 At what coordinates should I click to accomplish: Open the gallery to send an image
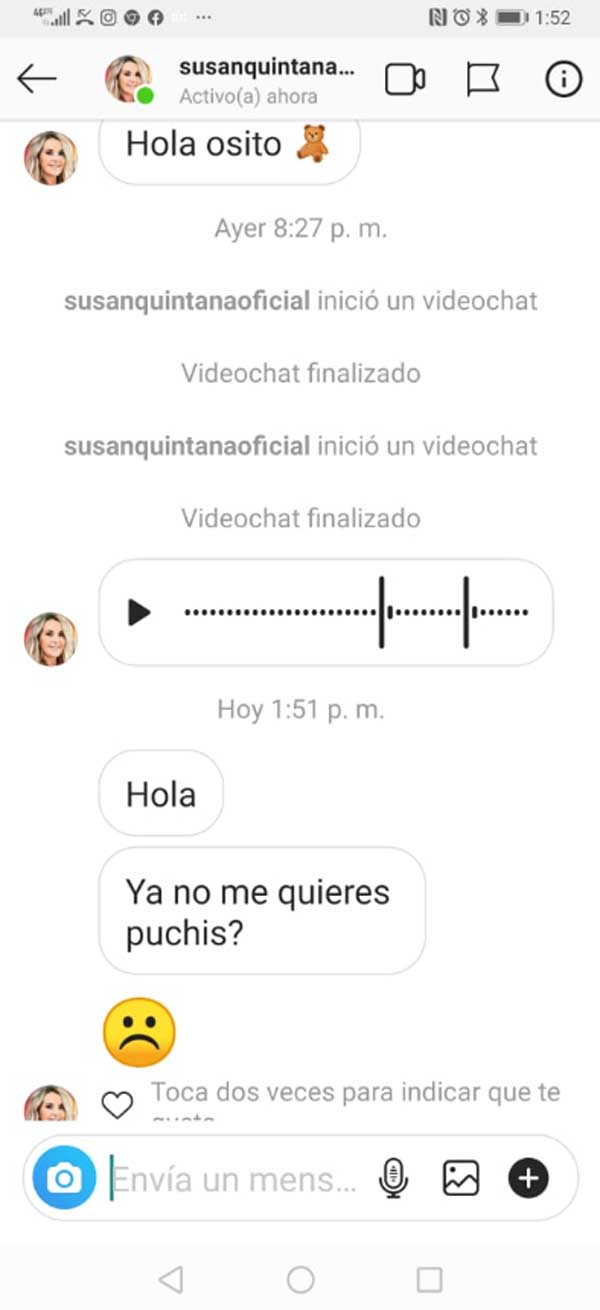pos(461,1179)
